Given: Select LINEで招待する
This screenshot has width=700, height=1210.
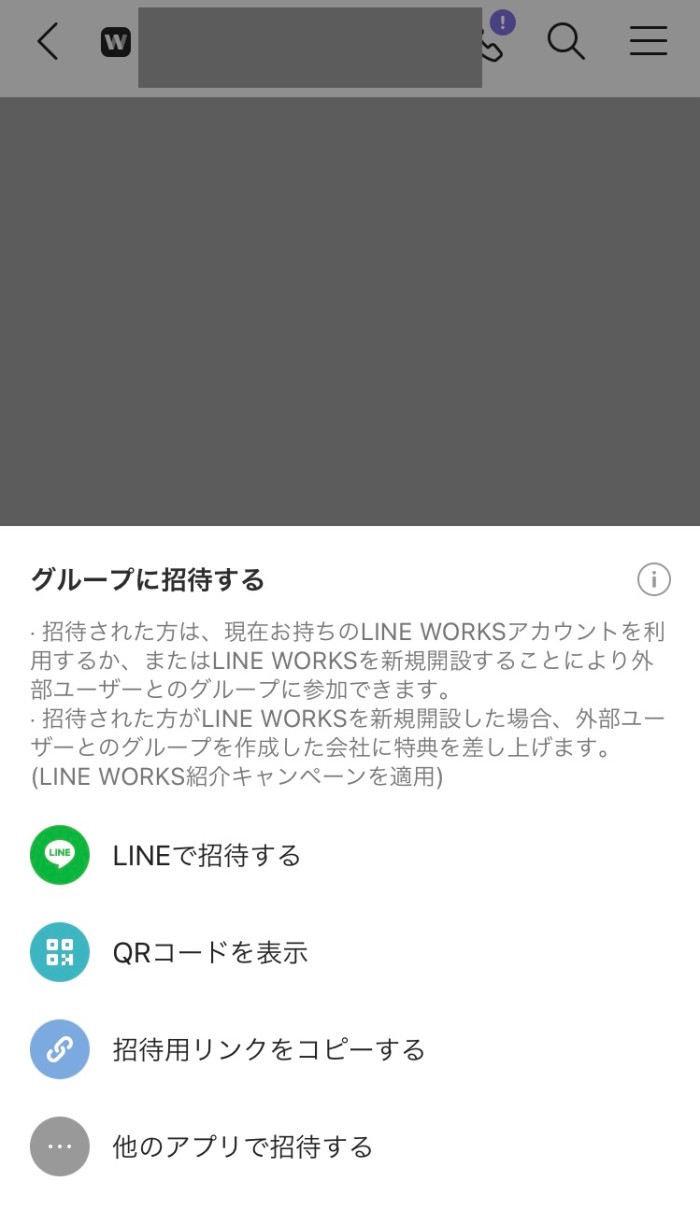Looking at the screenshot, I should click(206, 856).
